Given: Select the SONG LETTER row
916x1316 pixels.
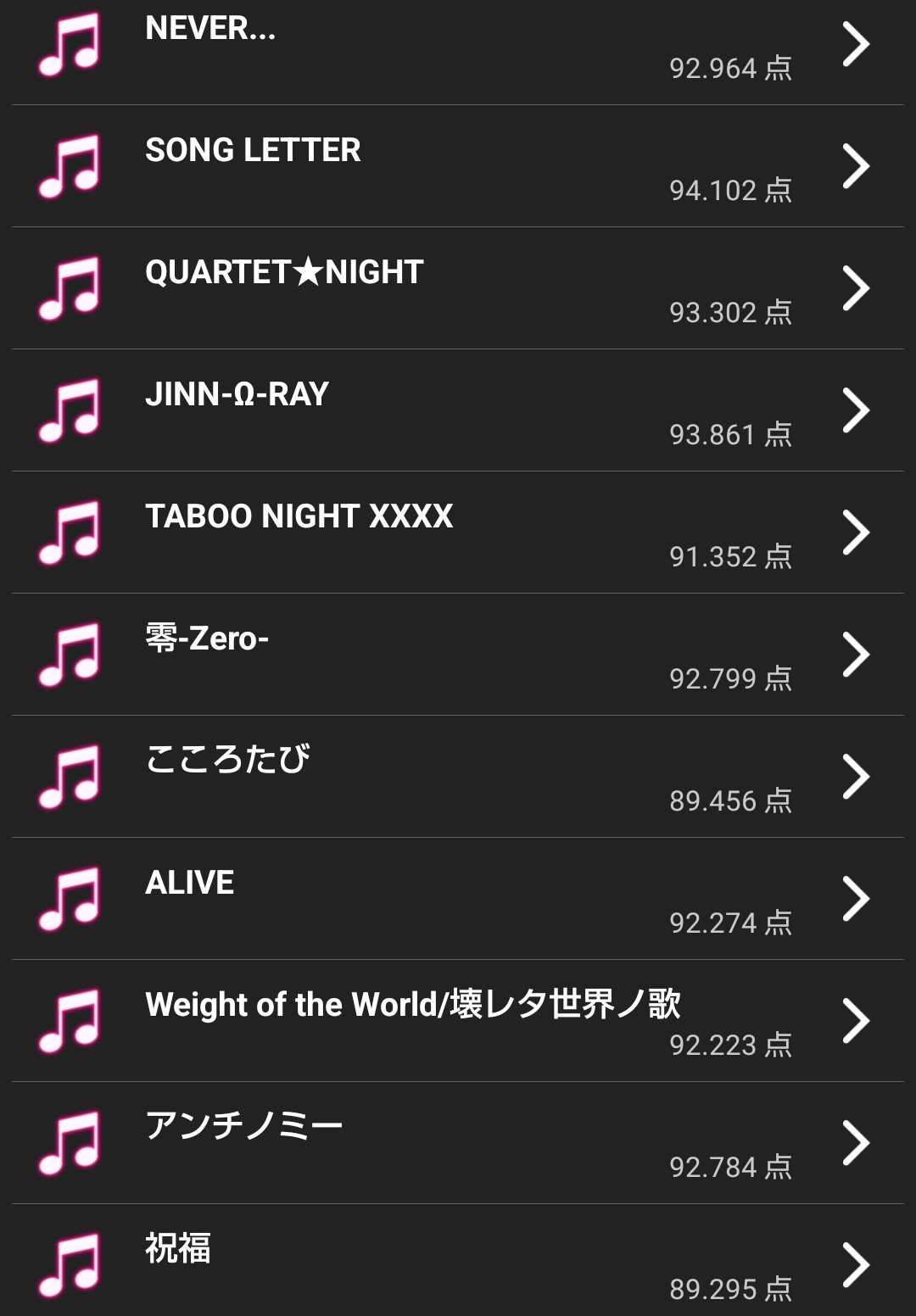Looking at the screenshot, I should pyautogui.click(x=458, y=166).
